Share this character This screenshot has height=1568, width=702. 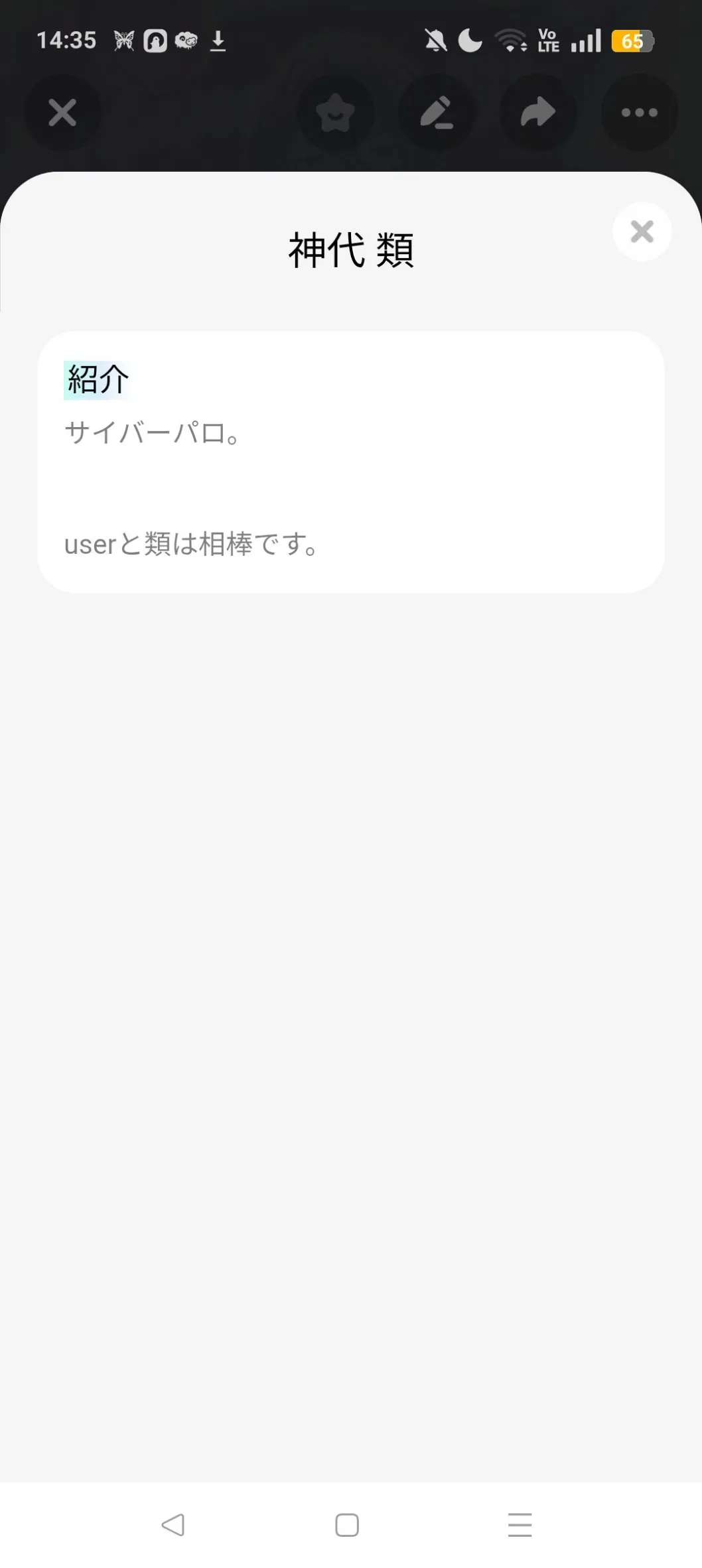[x=537, y=113]
